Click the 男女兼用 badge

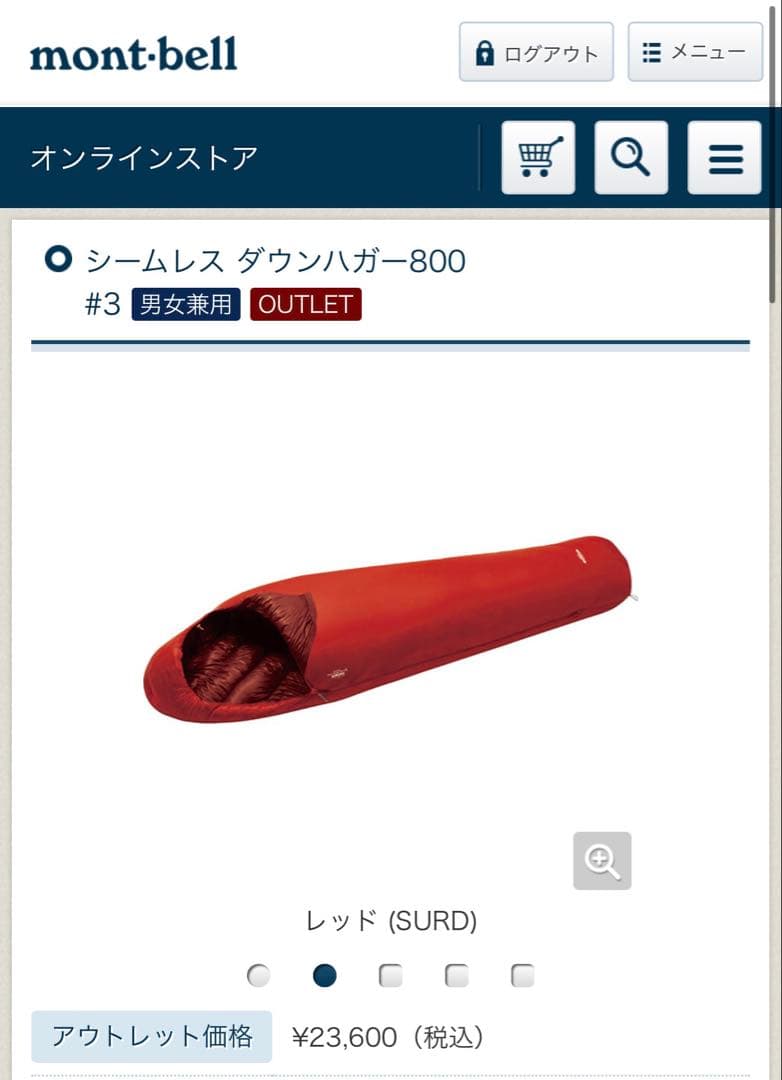[x=183, y=305]
